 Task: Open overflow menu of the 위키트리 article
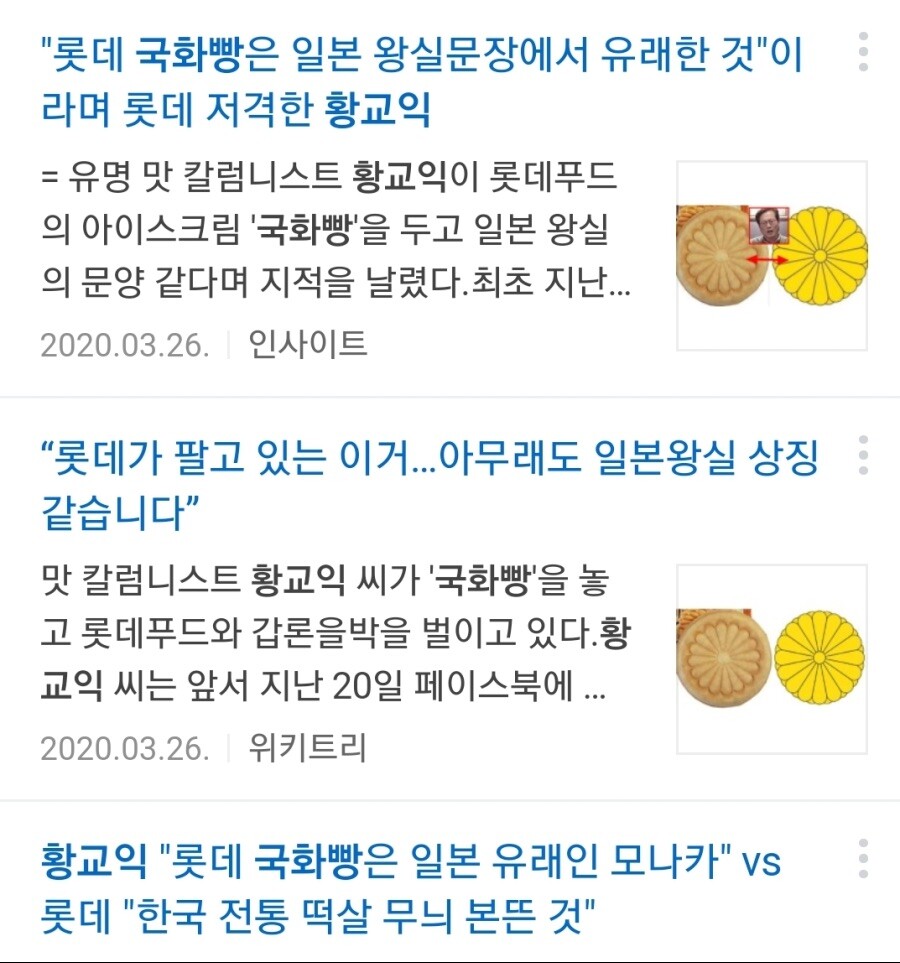pos(863,455)
